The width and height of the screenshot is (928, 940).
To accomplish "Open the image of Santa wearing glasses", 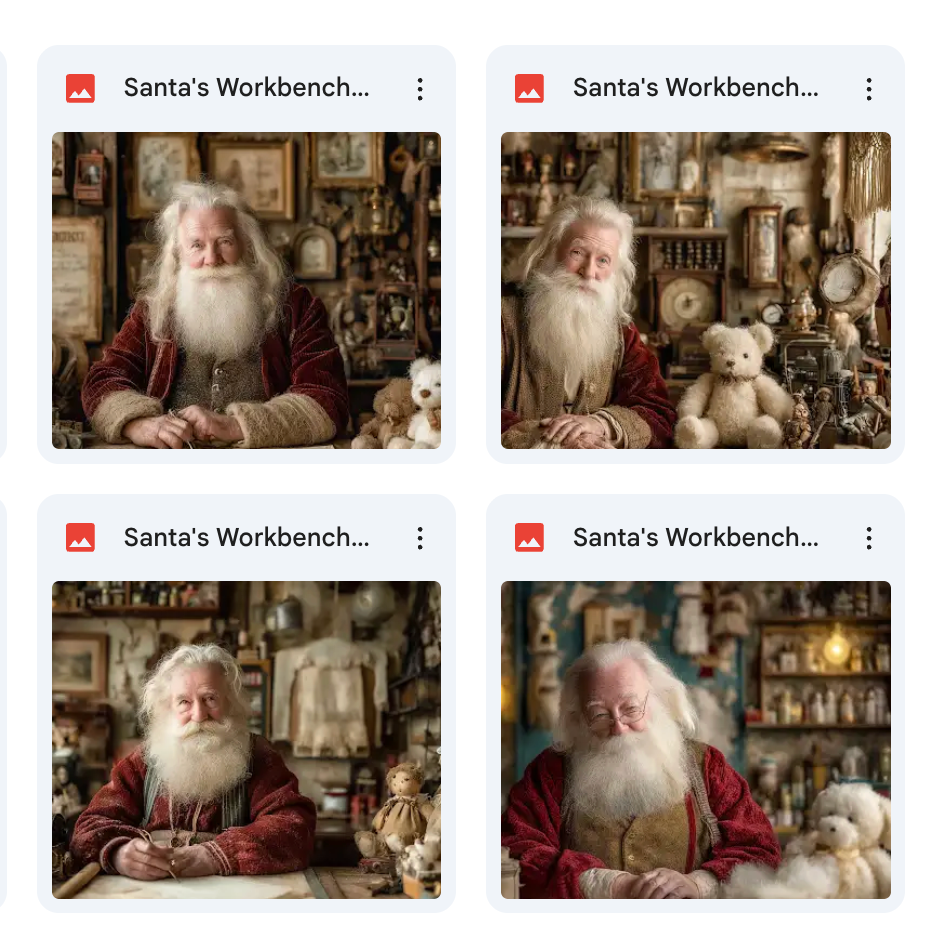I will tap(695, 740).
